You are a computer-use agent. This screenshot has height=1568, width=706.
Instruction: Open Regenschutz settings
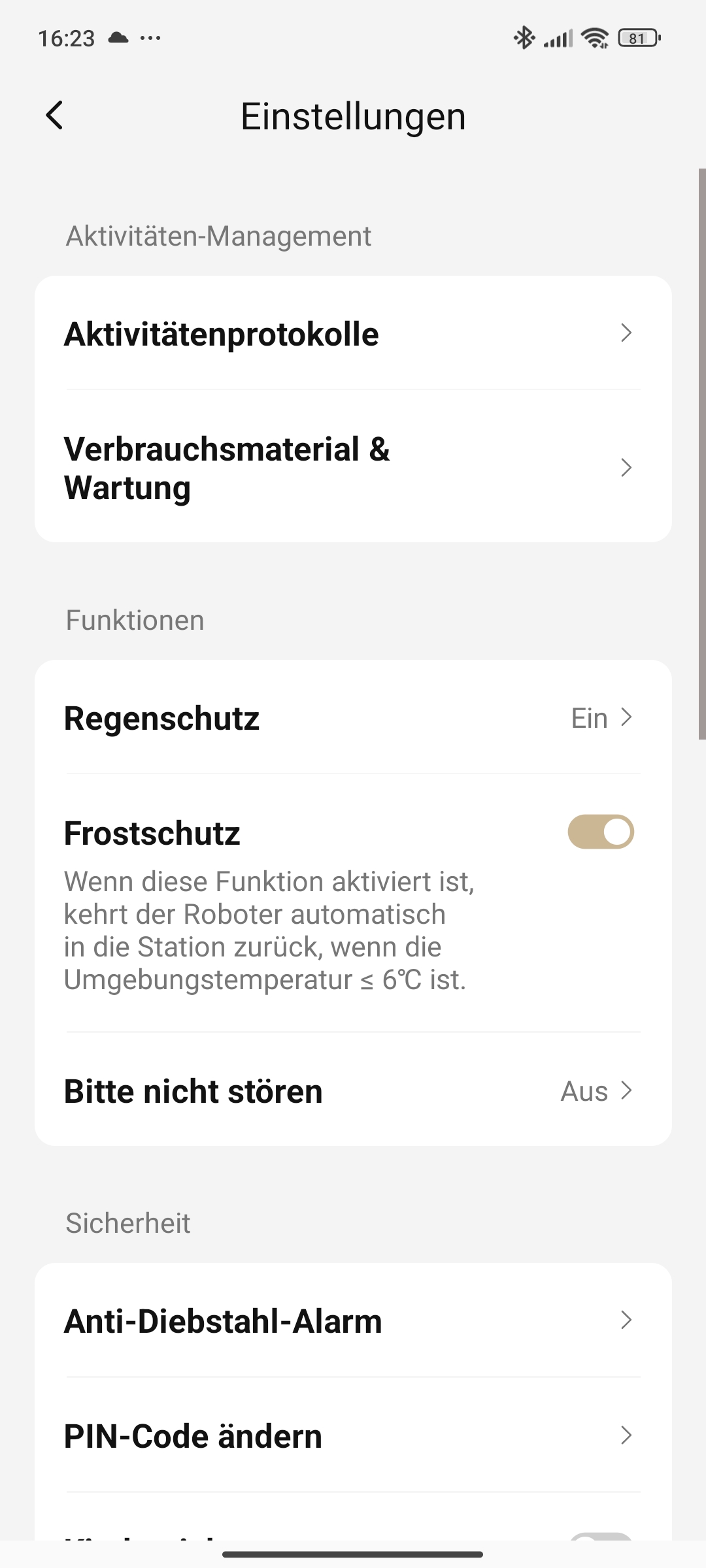353,717
